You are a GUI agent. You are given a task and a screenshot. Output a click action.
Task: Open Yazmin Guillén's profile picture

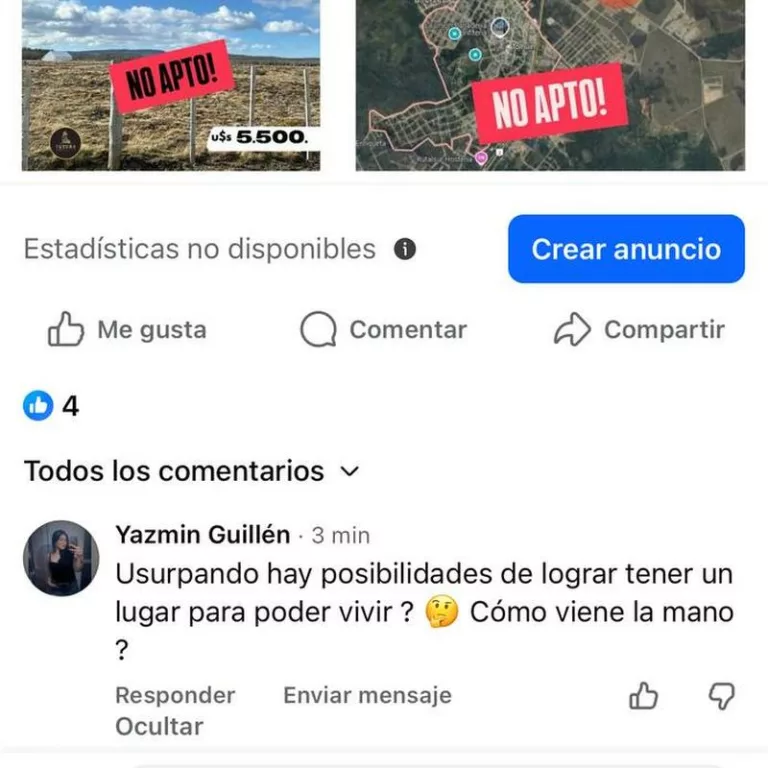(61, 558)
